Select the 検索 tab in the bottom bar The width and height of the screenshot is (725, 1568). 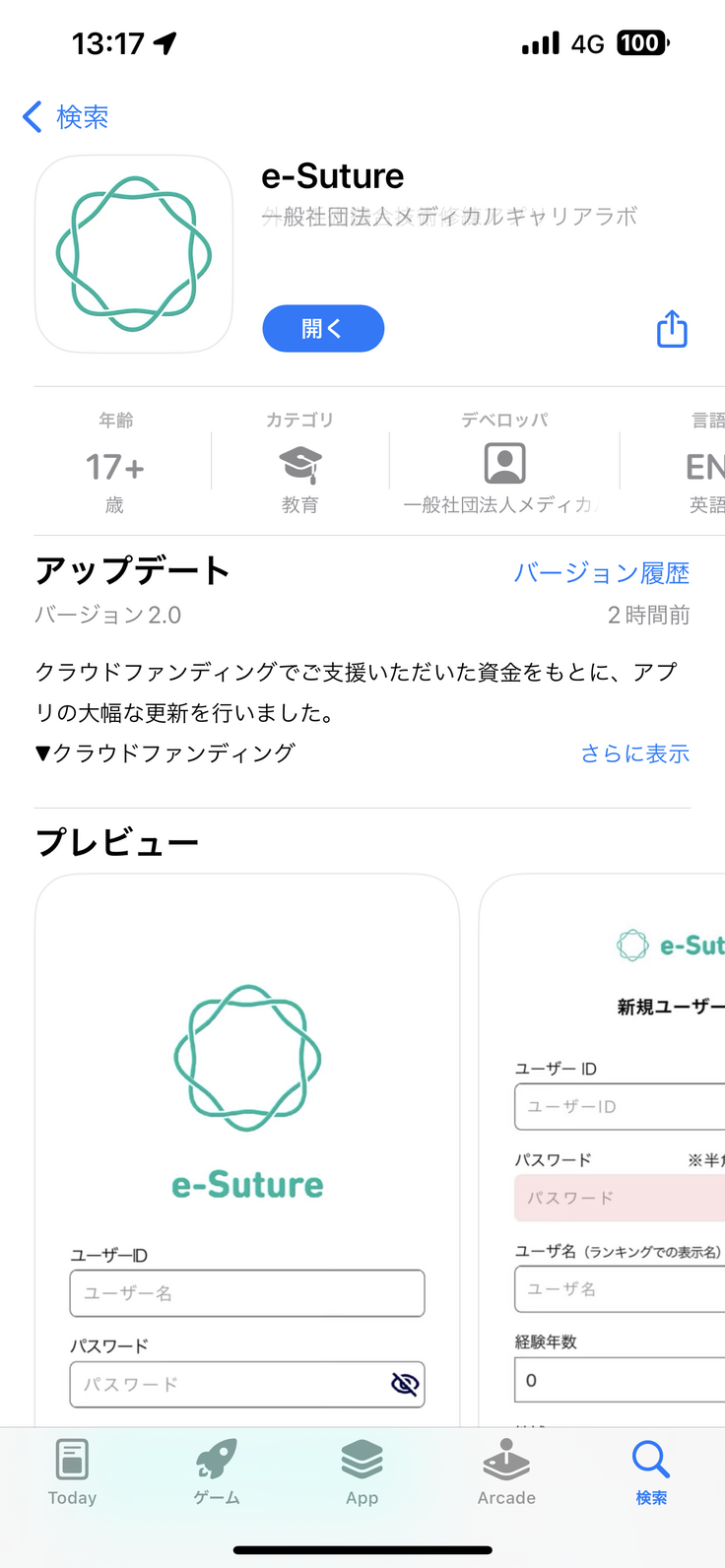click(651, 1471)
